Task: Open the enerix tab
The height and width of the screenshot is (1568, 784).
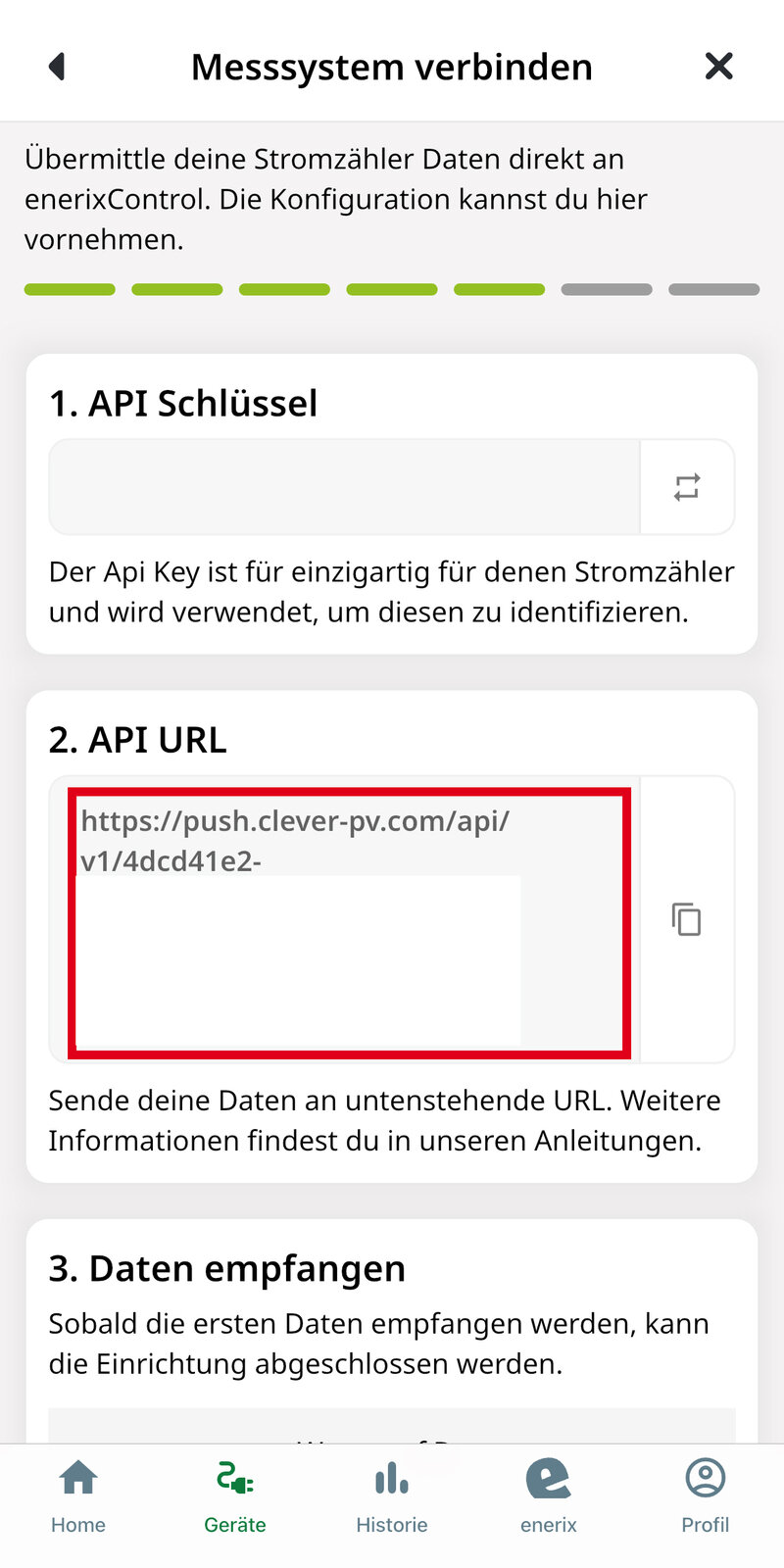Action: coord(549,1496)
